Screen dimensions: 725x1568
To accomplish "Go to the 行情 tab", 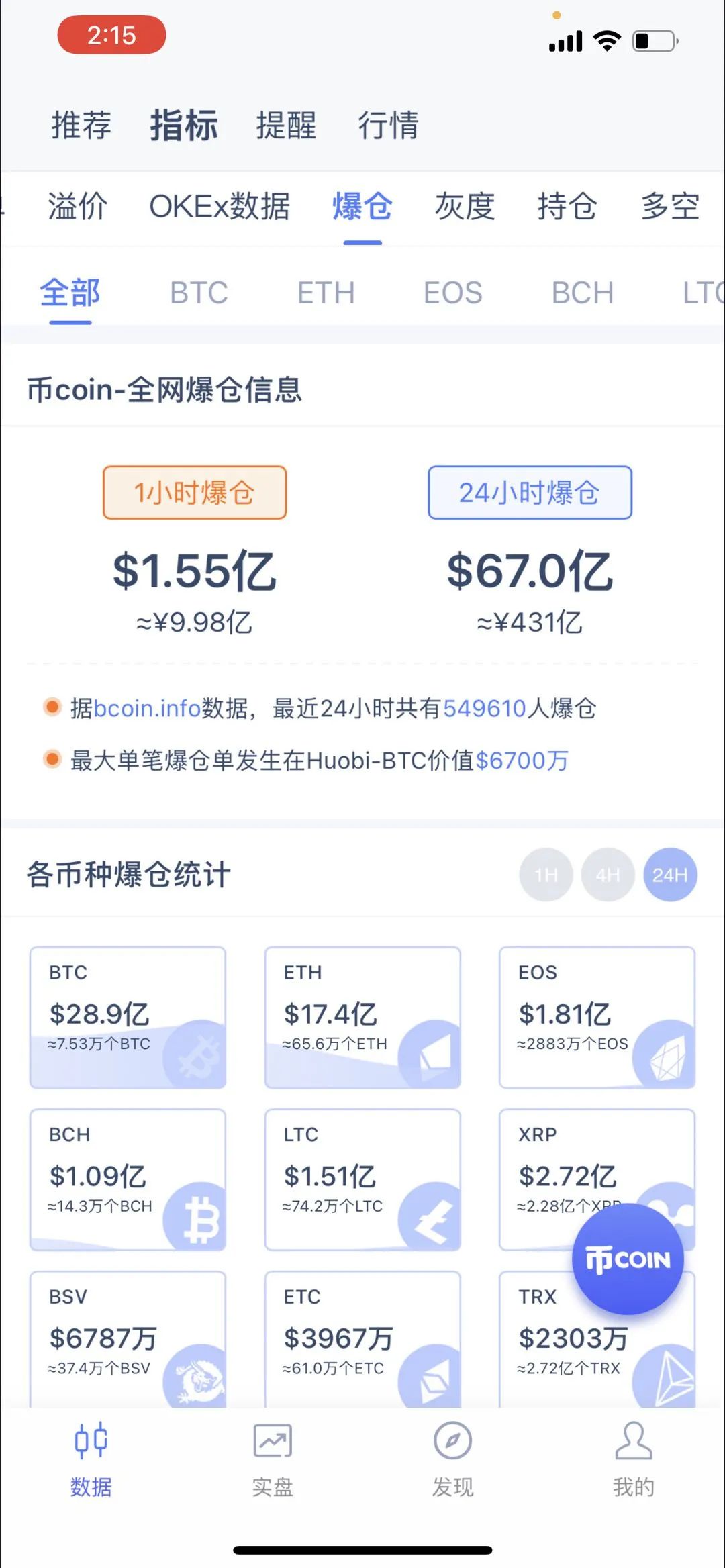I will pos(388,126).
